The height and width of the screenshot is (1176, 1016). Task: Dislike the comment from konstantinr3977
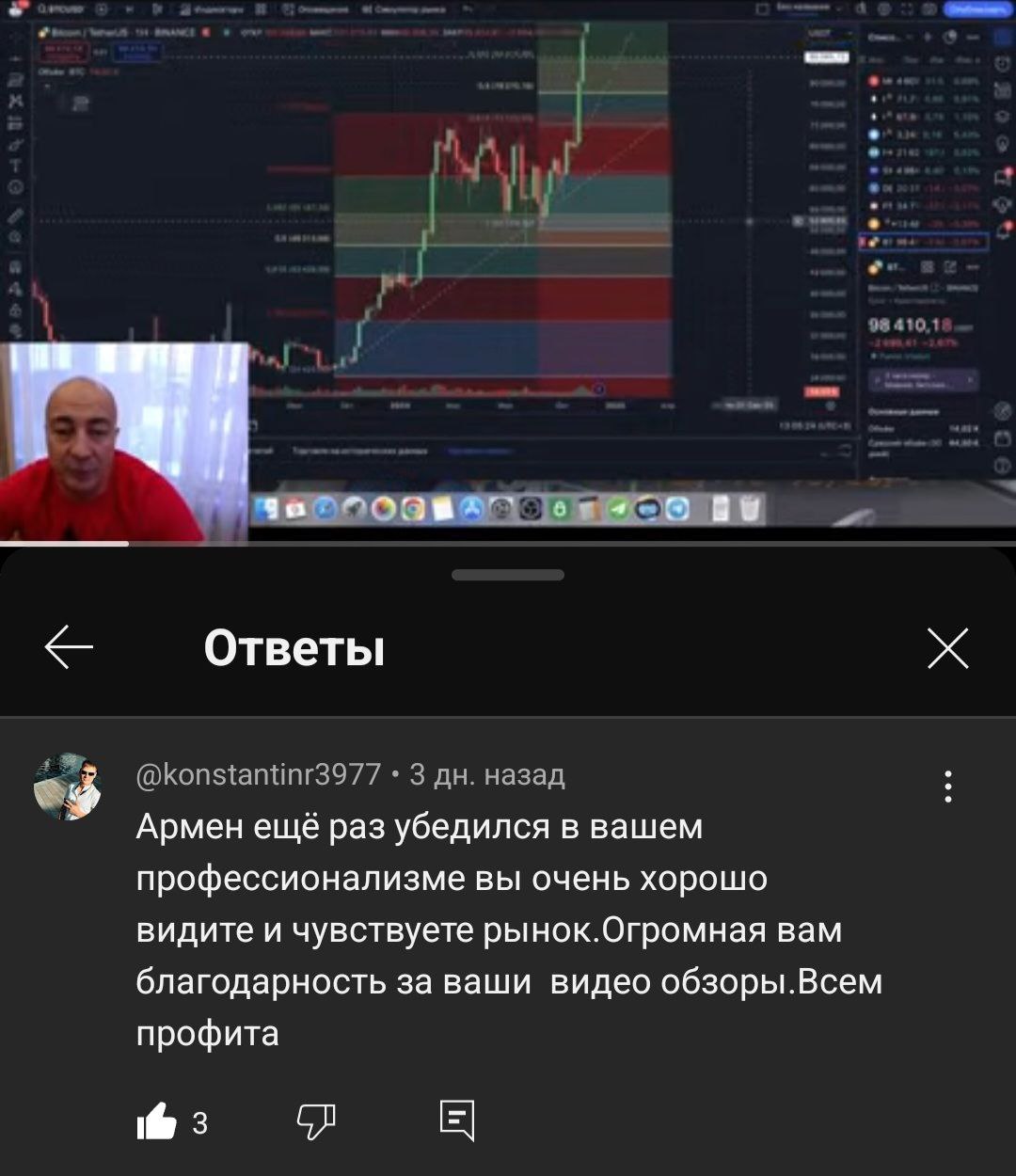tap(316, 1121)
